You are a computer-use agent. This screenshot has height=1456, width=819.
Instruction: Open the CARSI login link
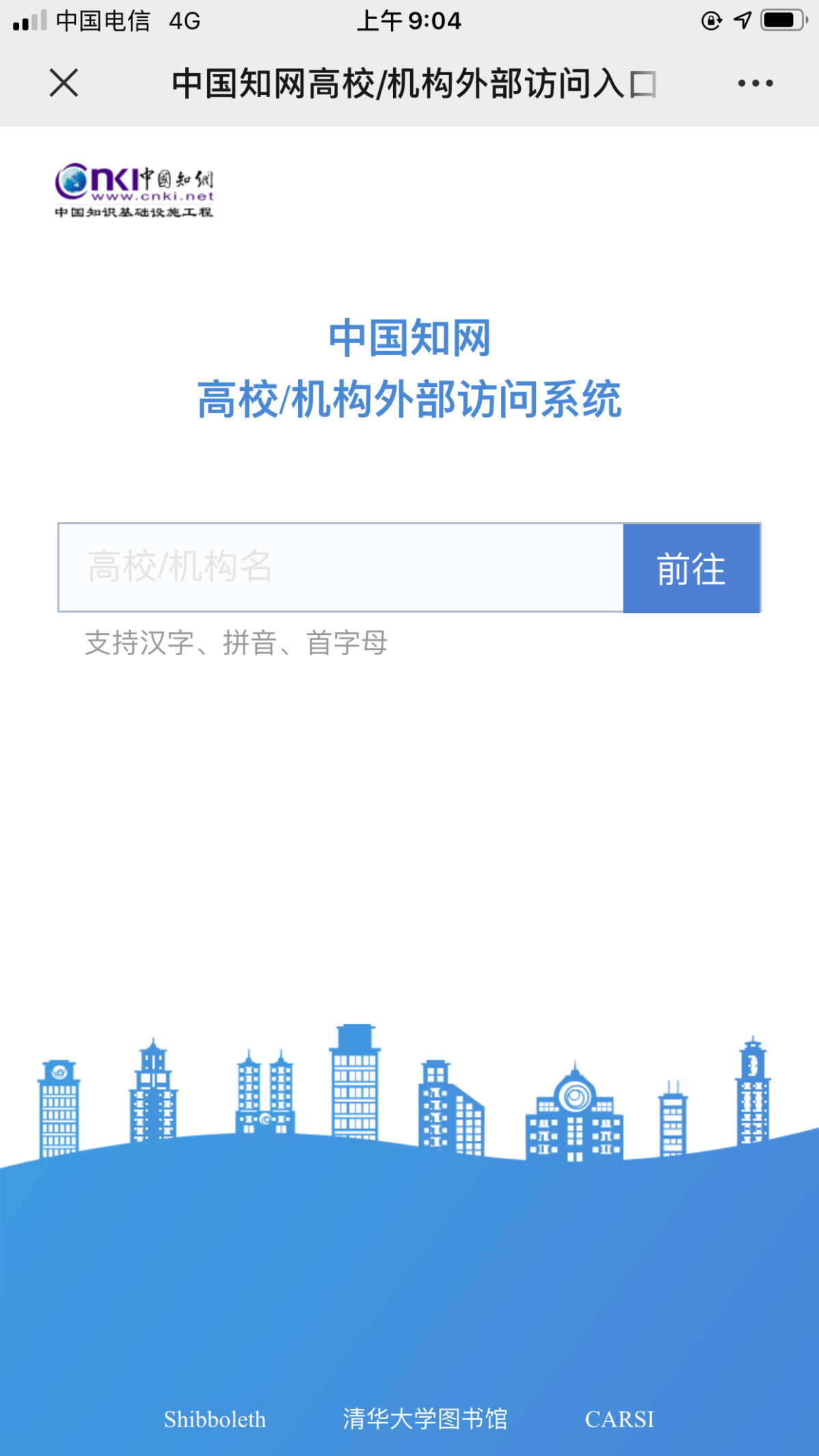[619, 1420]
